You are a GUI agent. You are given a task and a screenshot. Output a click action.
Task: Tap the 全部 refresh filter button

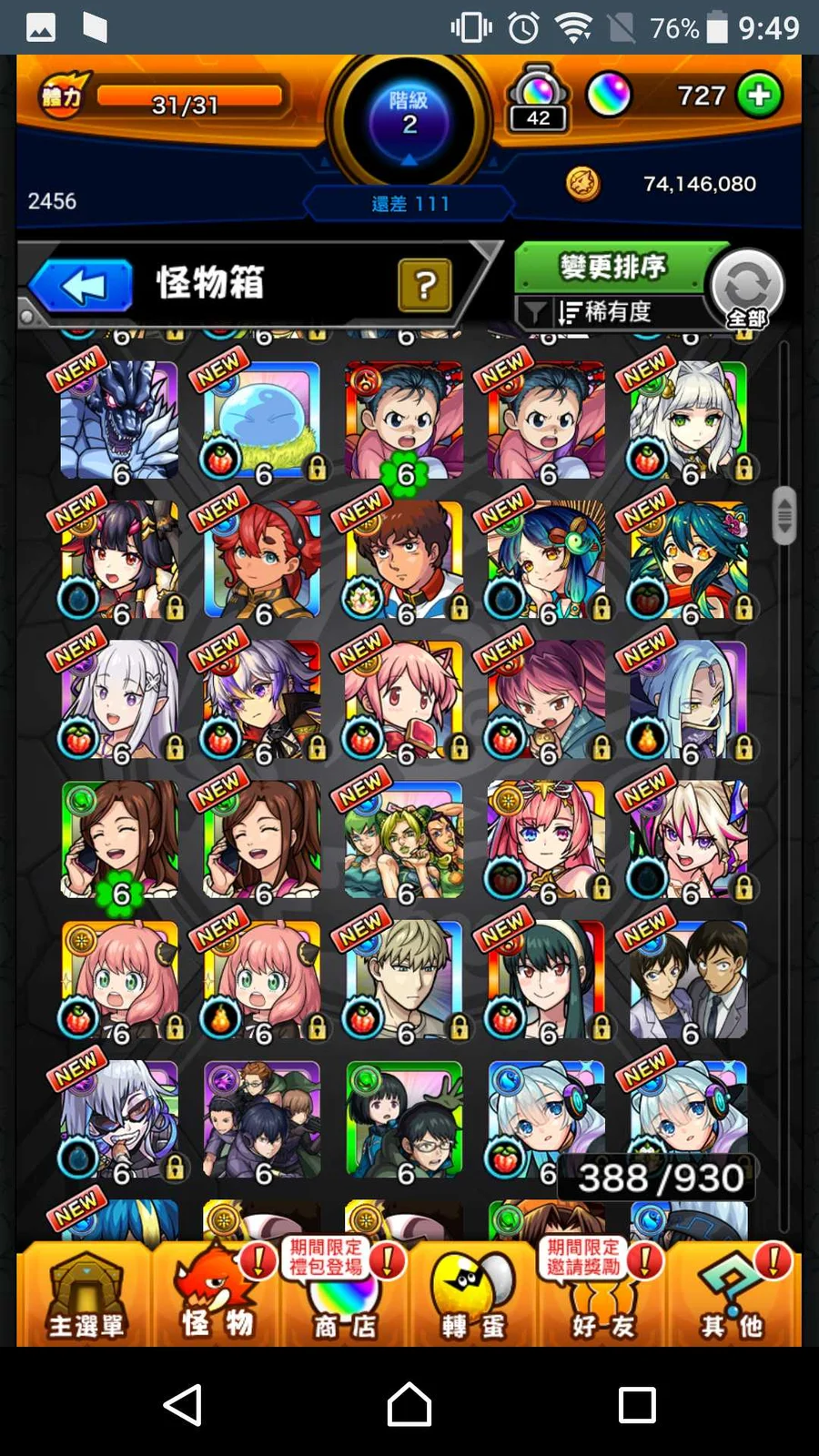[747, 288]
